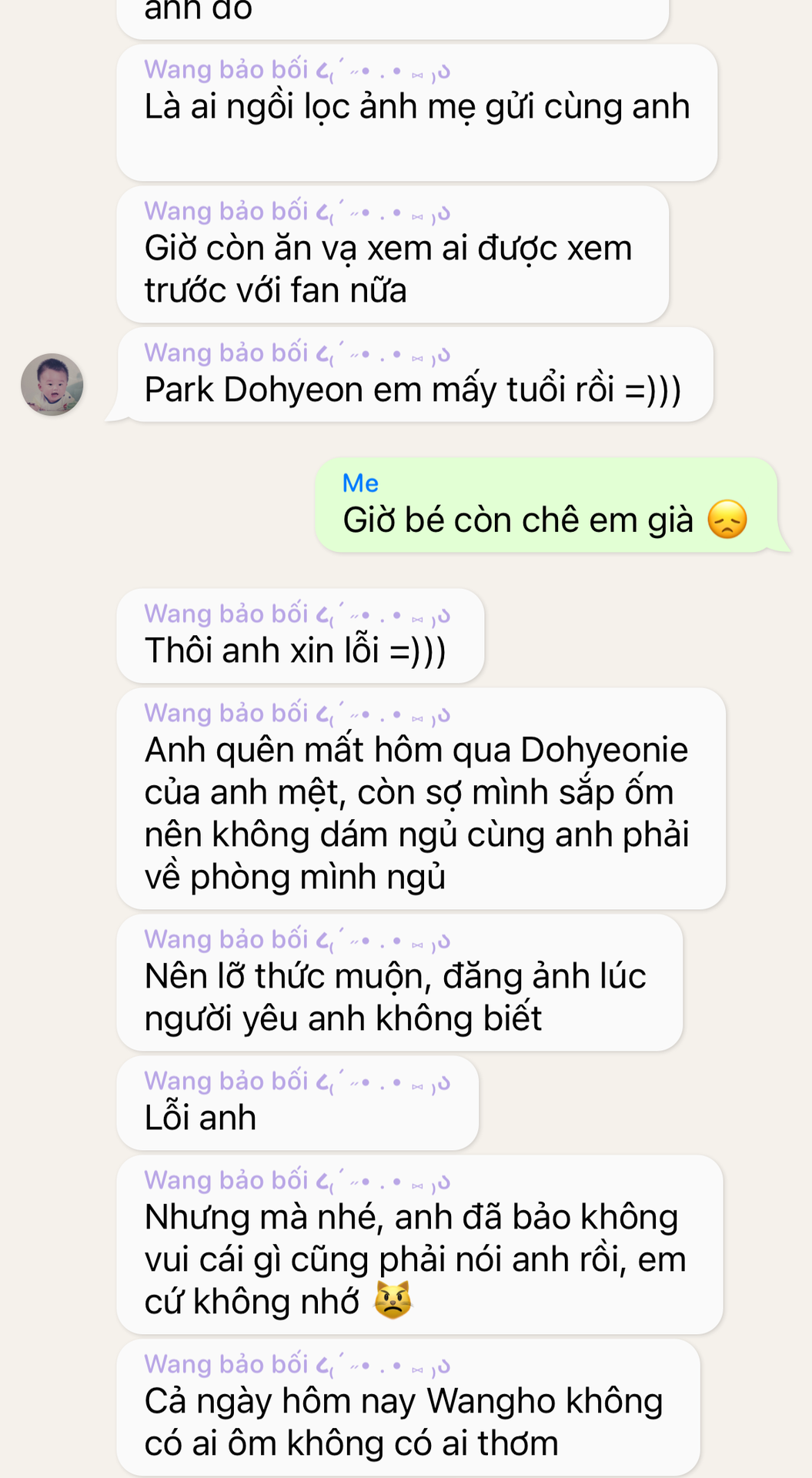Viewport: 812px width, 1478px height.
Task: Open Wang bảo bối's profile picture
Action: point(52,384)
